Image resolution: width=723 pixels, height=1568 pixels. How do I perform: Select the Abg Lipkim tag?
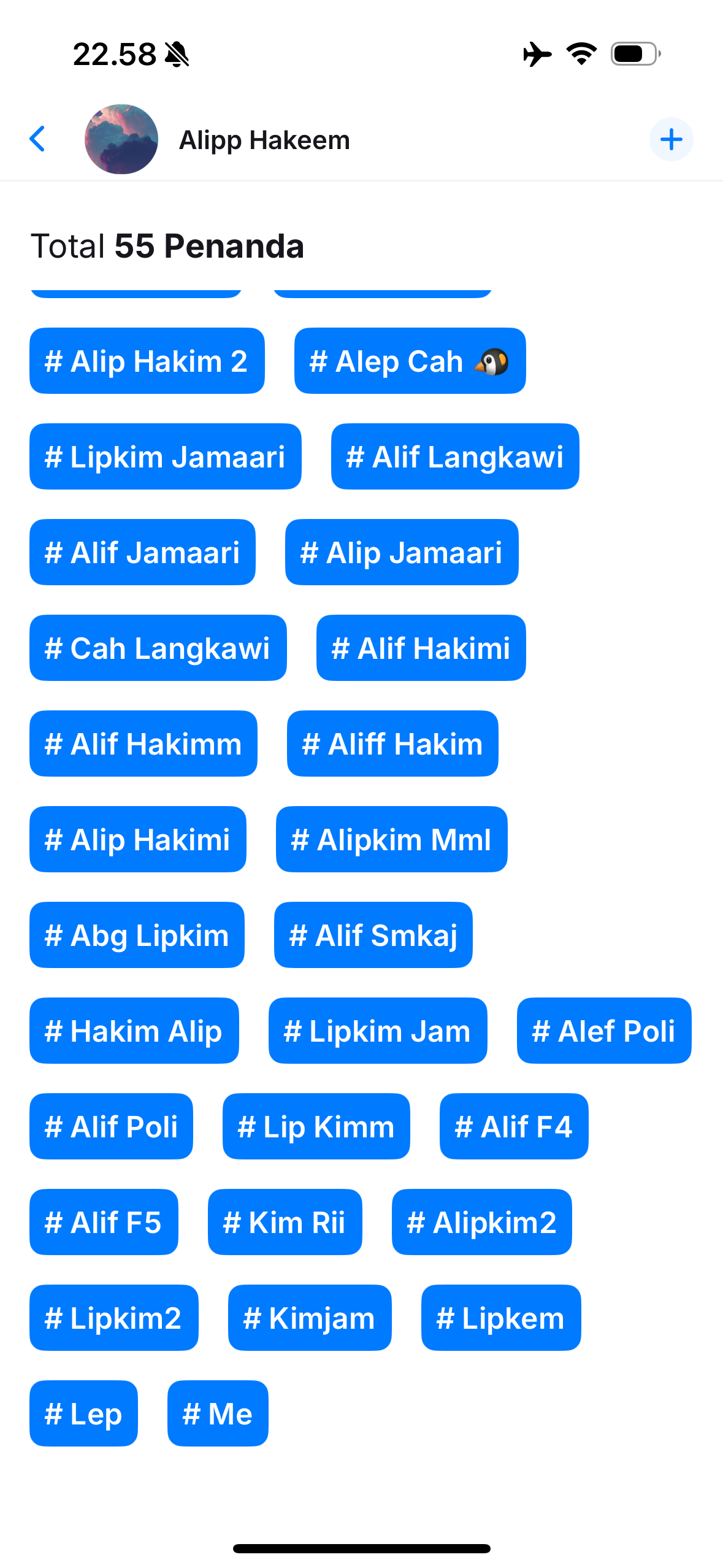click(137, 935)
